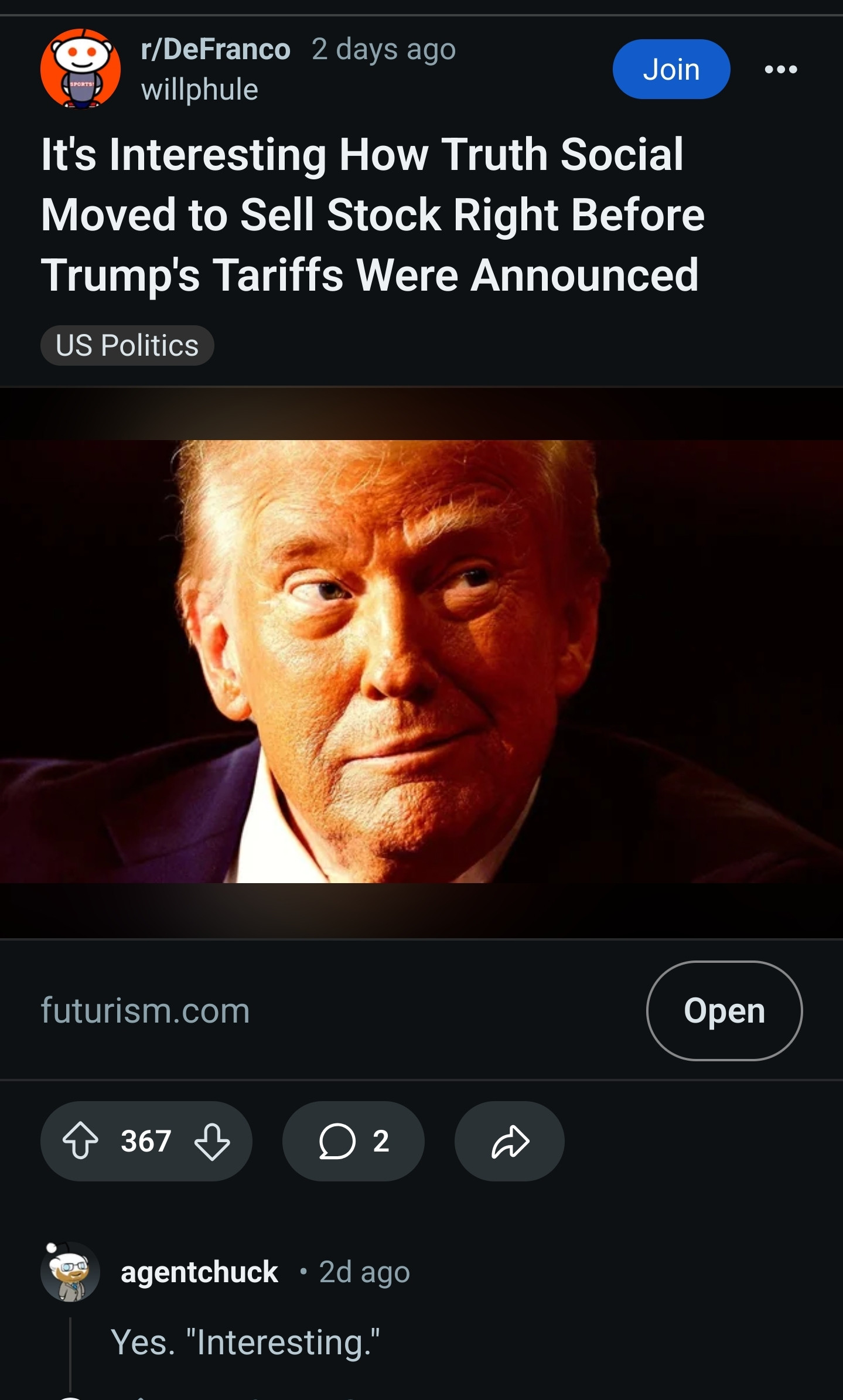Tap the US Politics flair chip
Screen dimensions: 843x1400
tap(127, 345)
